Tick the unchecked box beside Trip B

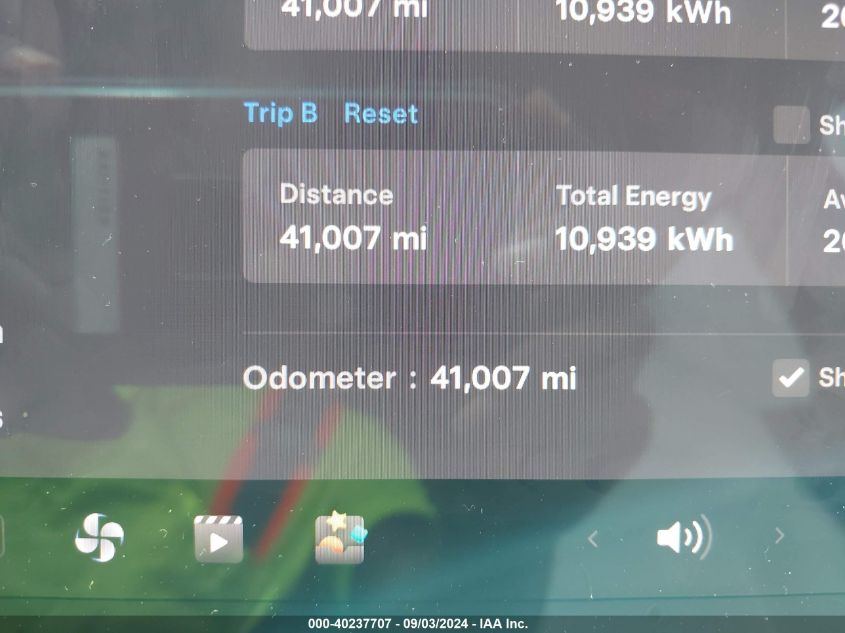(791, 125)
